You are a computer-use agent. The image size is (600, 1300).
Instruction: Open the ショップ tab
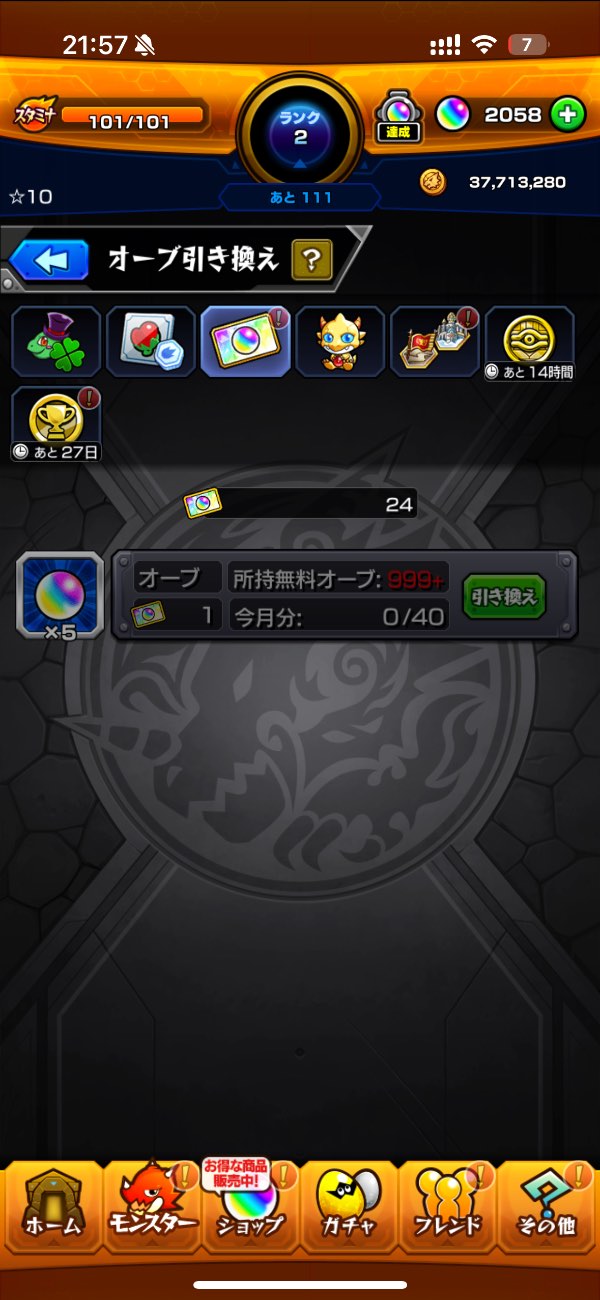(250, 1207)
